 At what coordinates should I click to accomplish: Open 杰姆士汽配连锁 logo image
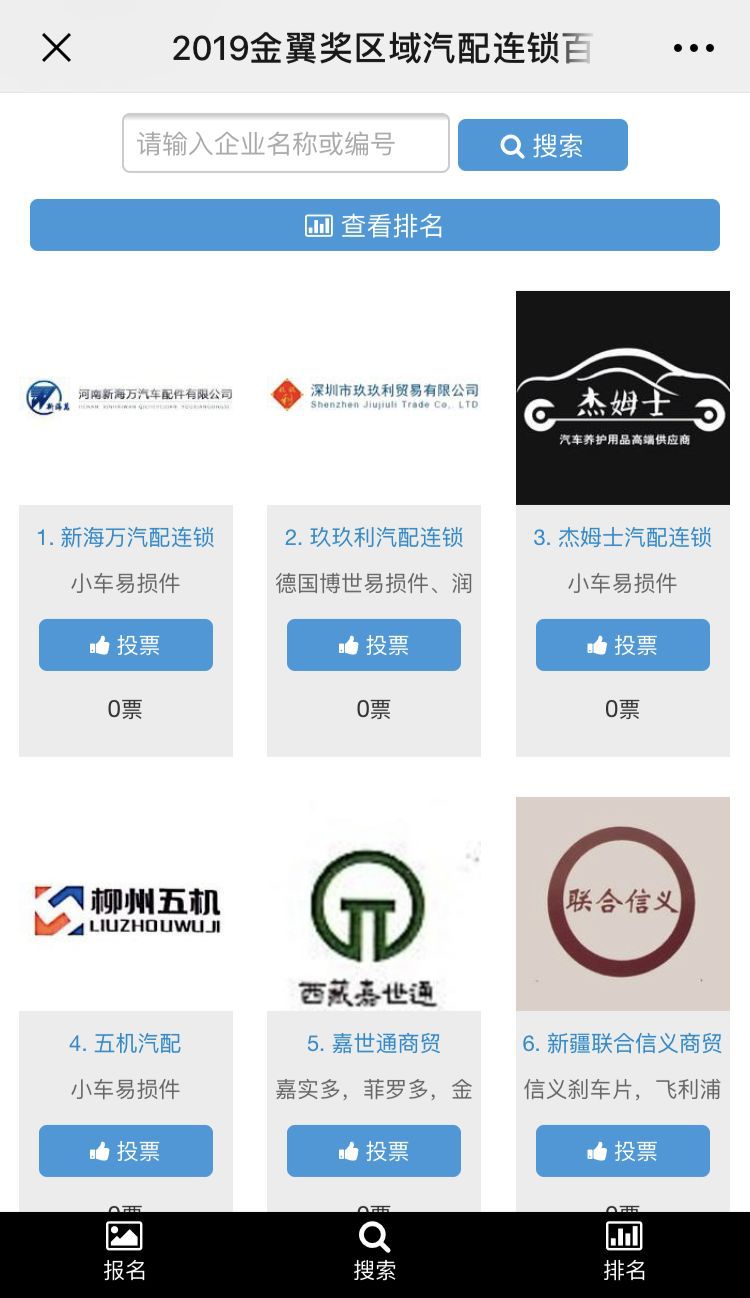622,398
